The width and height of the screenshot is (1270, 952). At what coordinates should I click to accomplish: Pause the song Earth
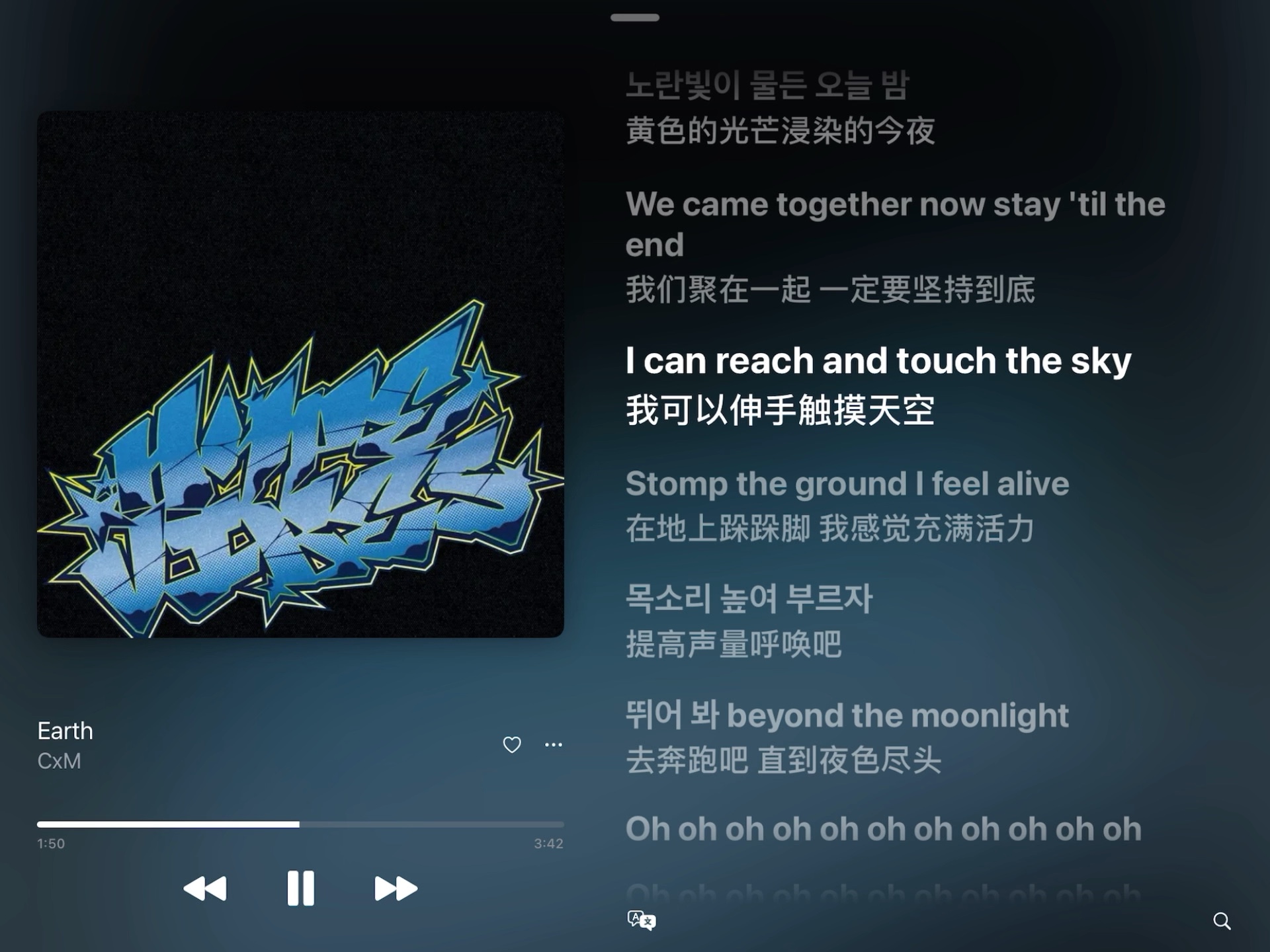pyautogui.click(x=300, y=888)
